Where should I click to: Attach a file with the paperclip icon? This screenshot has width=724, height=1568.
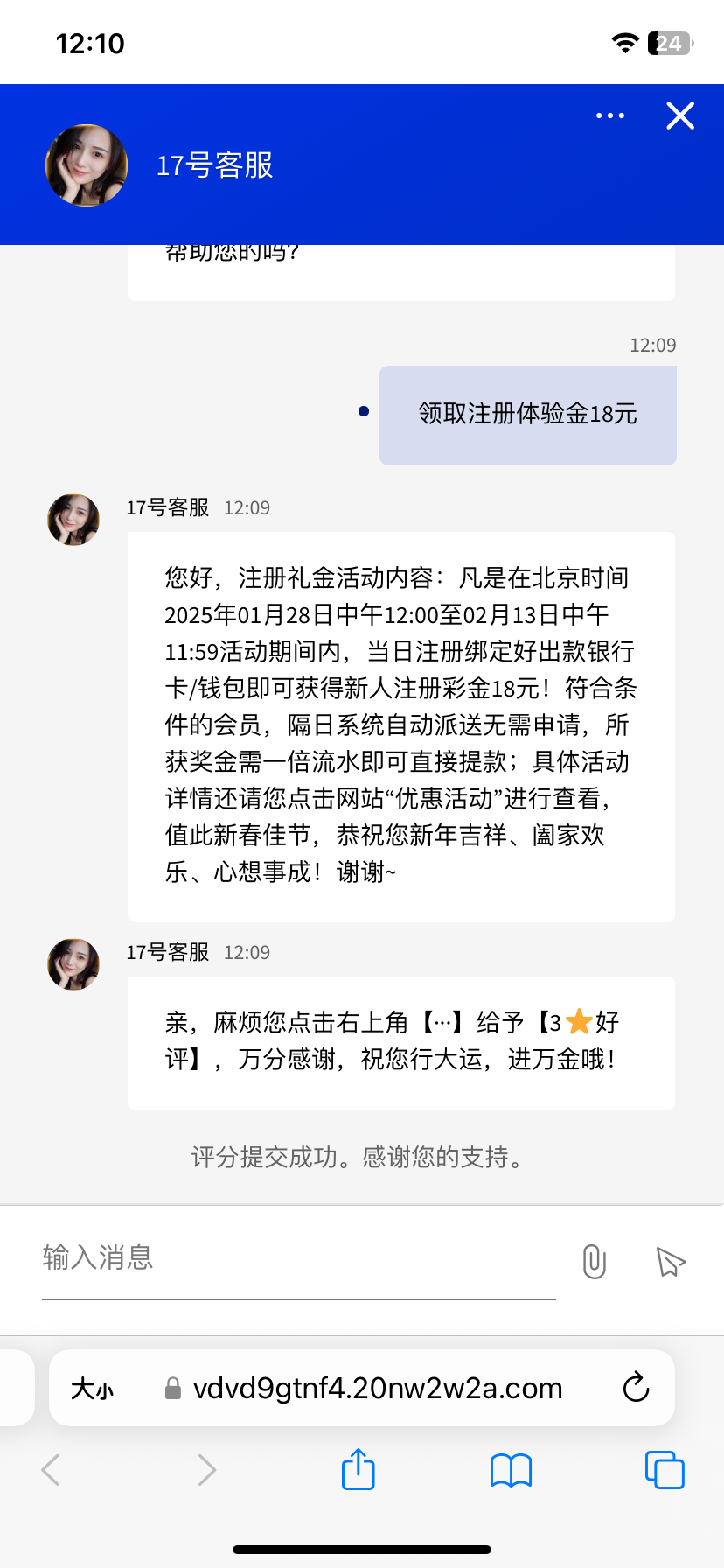594,1261
